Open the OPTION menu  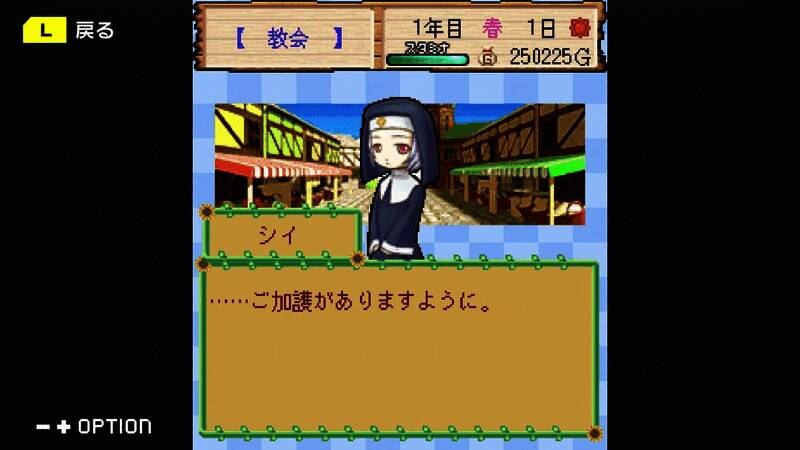pyautogui.click(x=95, y=427)
